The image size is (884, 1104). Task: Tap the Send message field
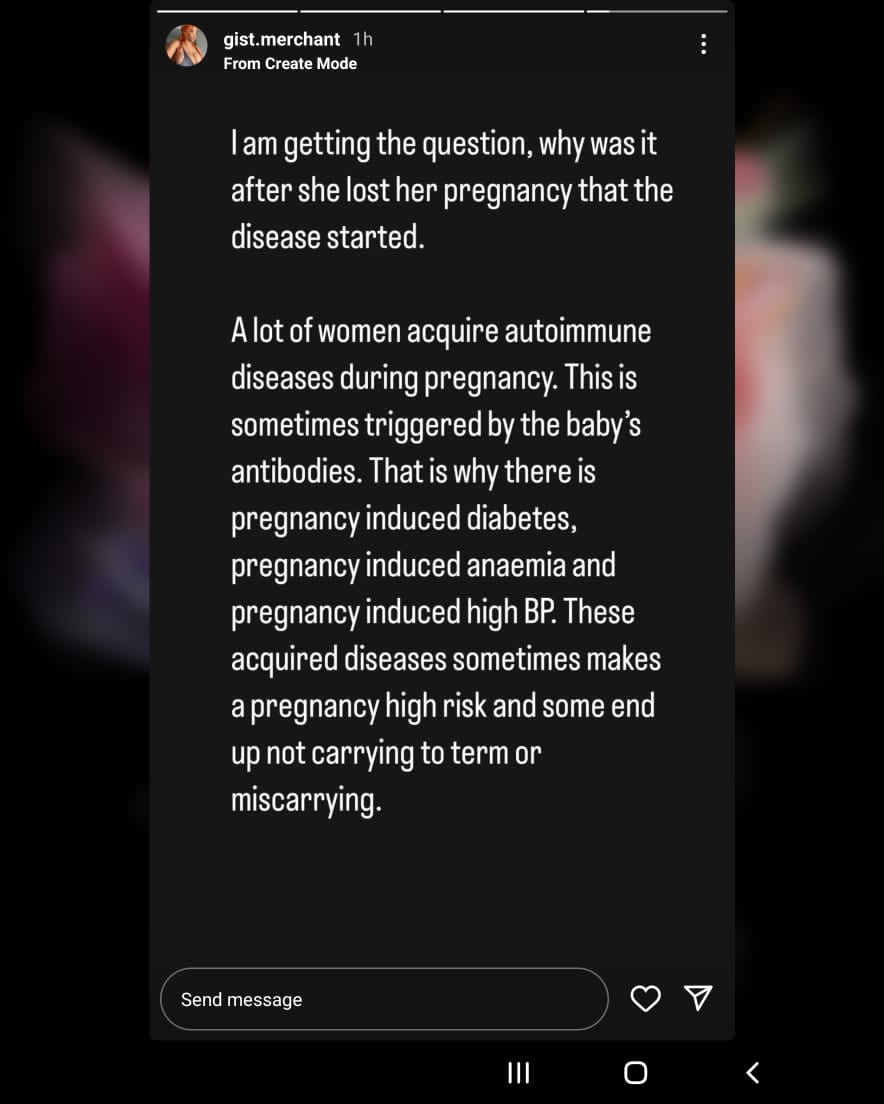(384, 999)
